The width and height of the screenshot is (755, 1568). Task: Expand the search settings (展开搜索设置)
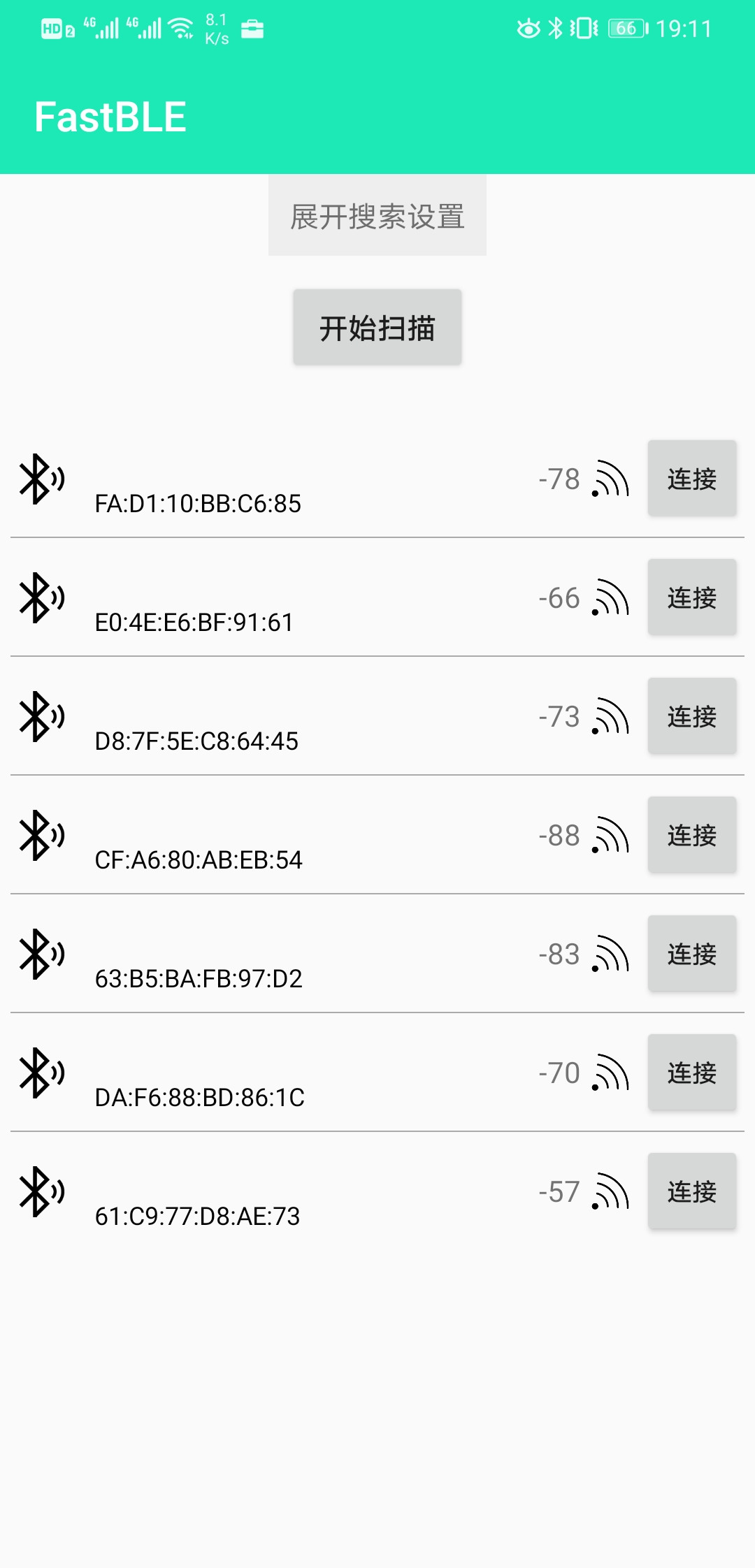click(x=377, y=216)
